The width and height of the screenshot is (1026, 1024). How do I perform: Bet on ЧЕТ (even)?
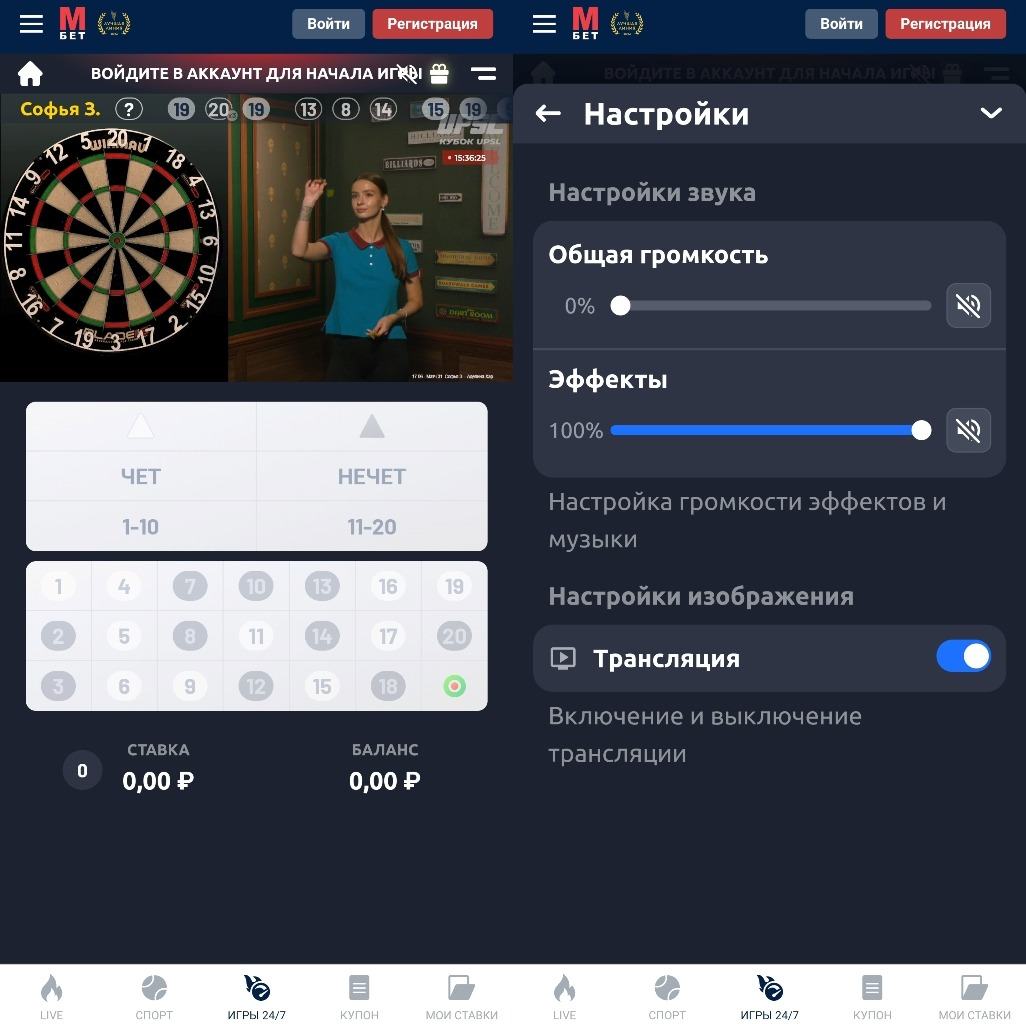141,476
